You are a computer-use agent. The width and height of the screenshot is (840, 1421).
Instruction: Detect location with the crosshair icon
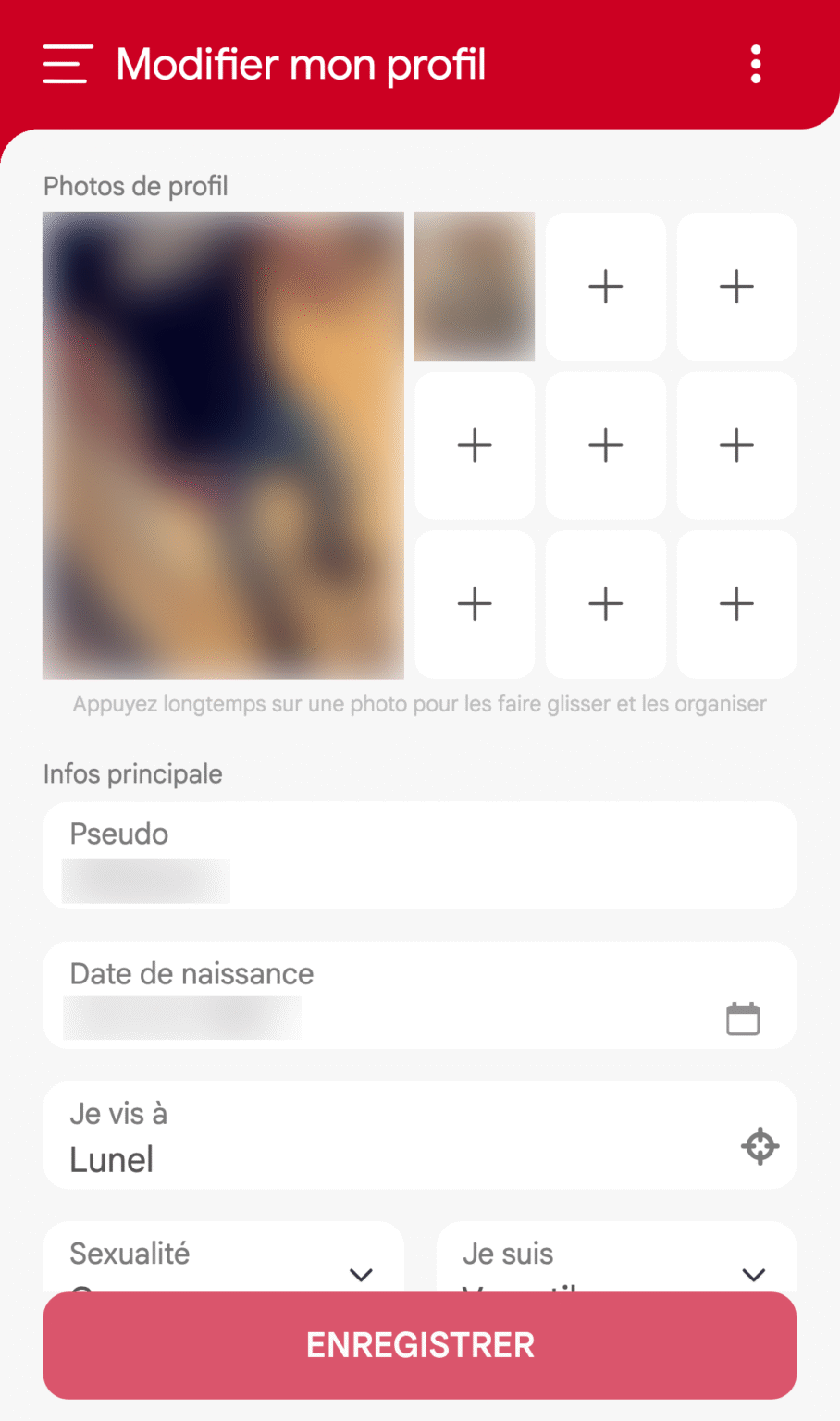760,1146
